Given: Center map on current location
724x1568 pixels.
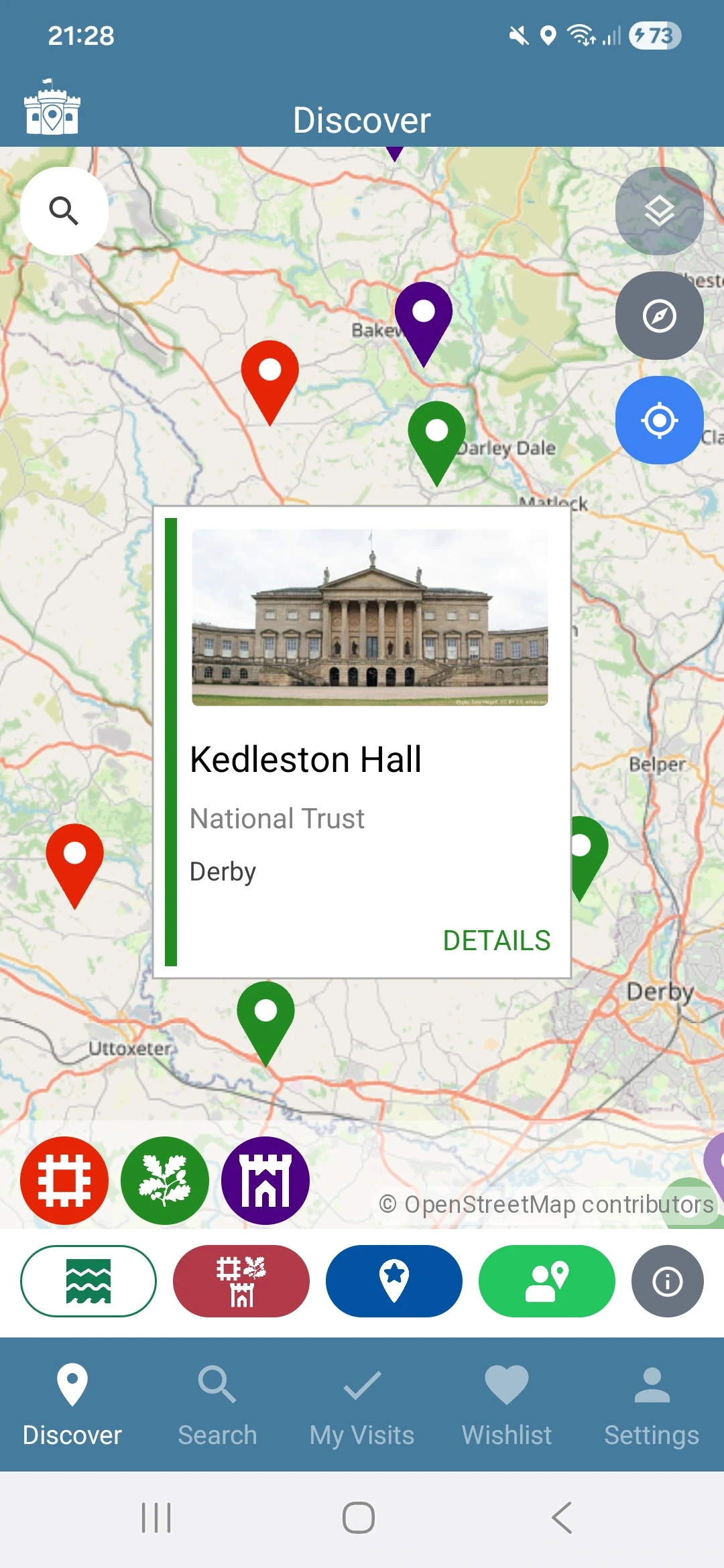Looking at the screenshot, I should 659,420.
